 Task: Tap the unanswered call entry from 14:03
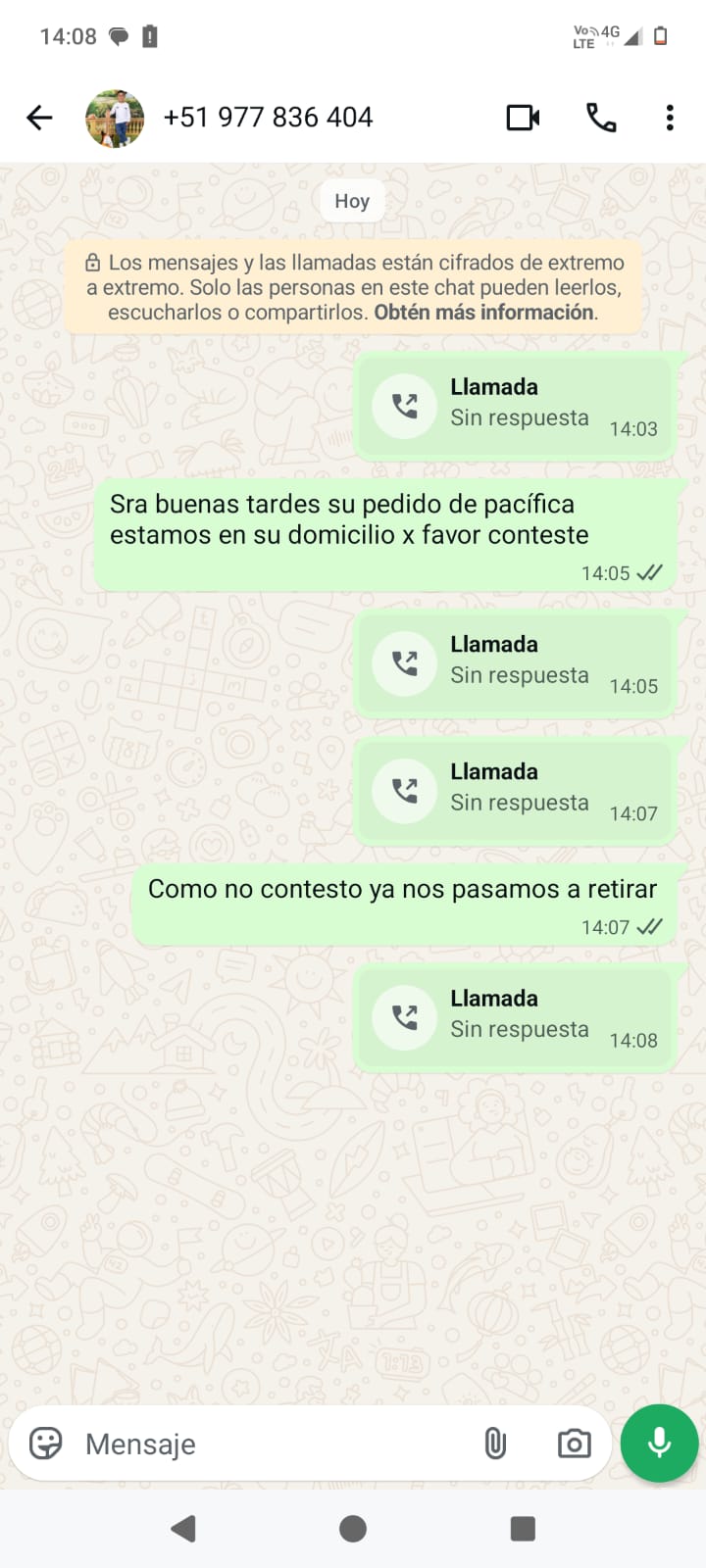515,405
